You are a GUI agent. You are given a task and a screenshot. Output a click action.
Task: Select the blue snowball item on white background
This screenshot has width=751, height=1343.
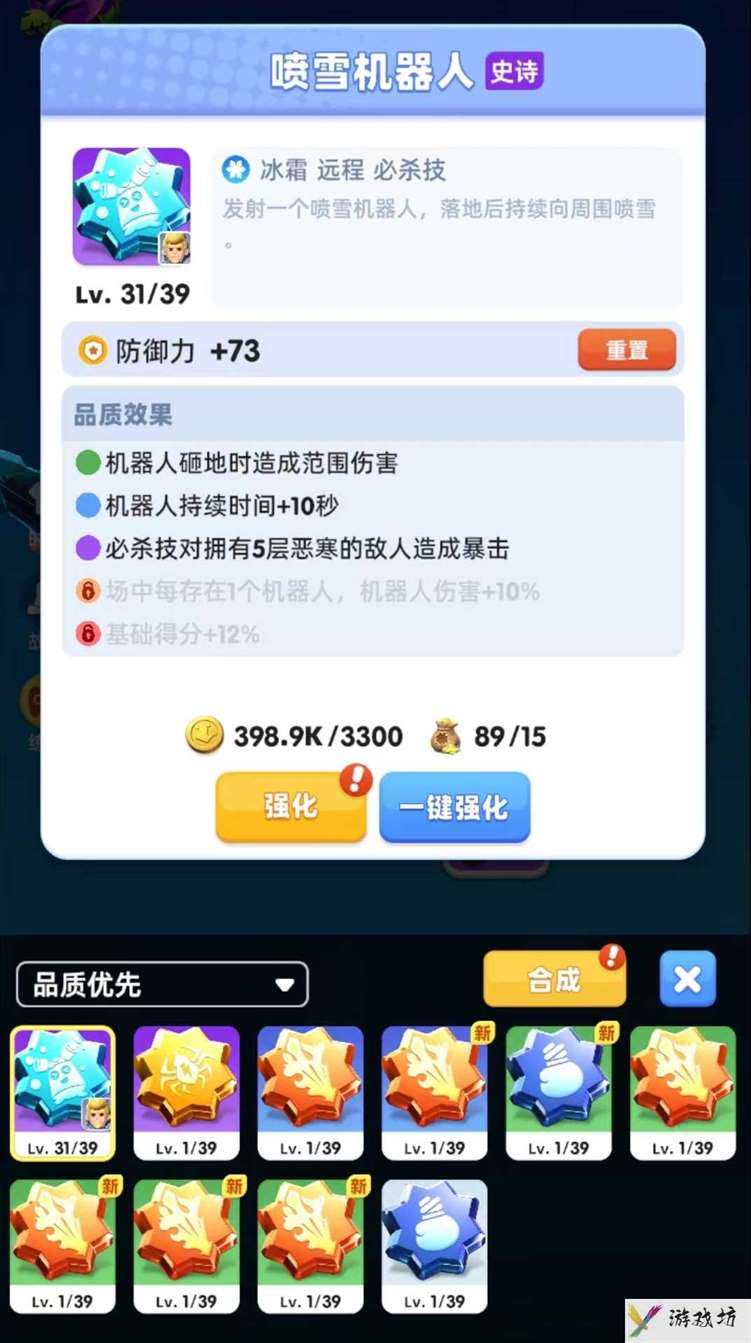[x=434, y=1245]
